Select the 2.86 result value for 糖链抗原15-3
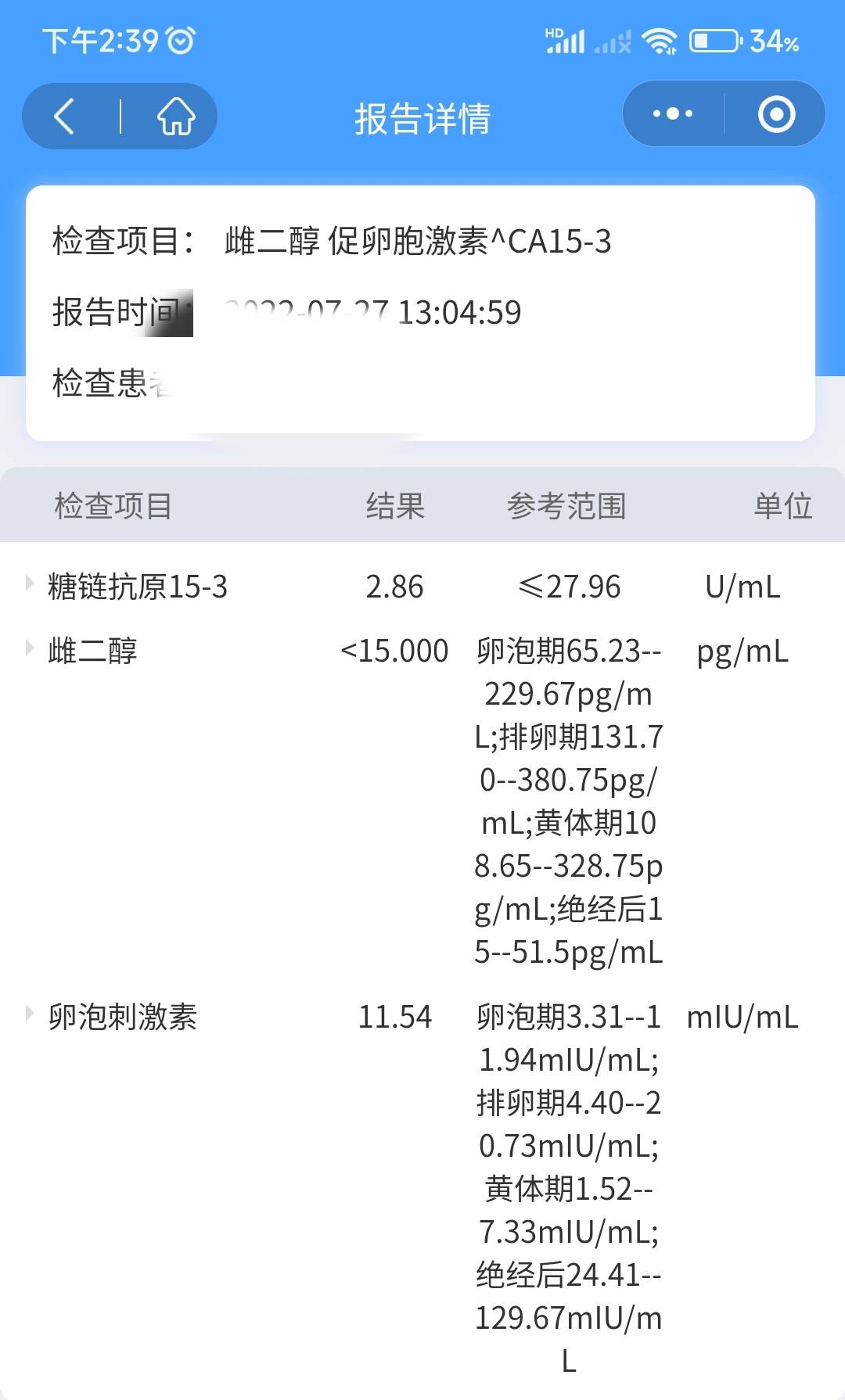 (394, 587)
